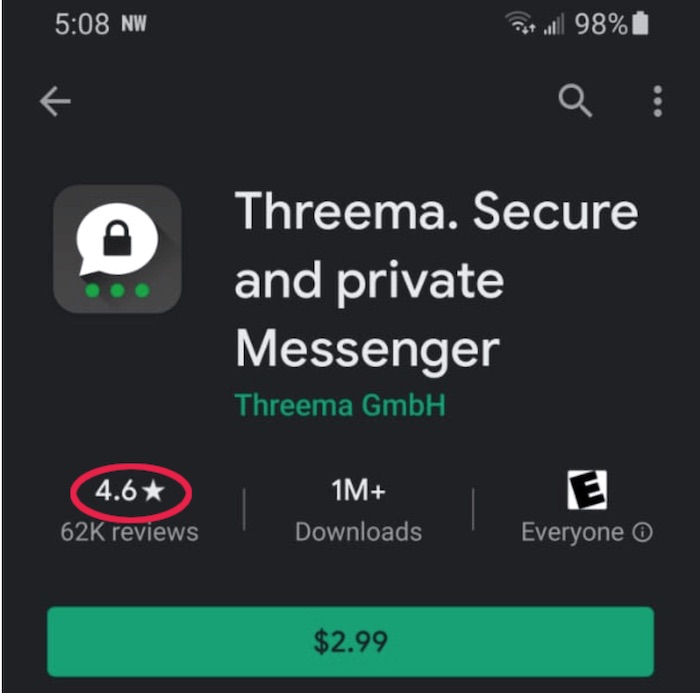This screenshot has width=700, height=693.
Task: Open the three-dot overflow menu
Action: 657,101
